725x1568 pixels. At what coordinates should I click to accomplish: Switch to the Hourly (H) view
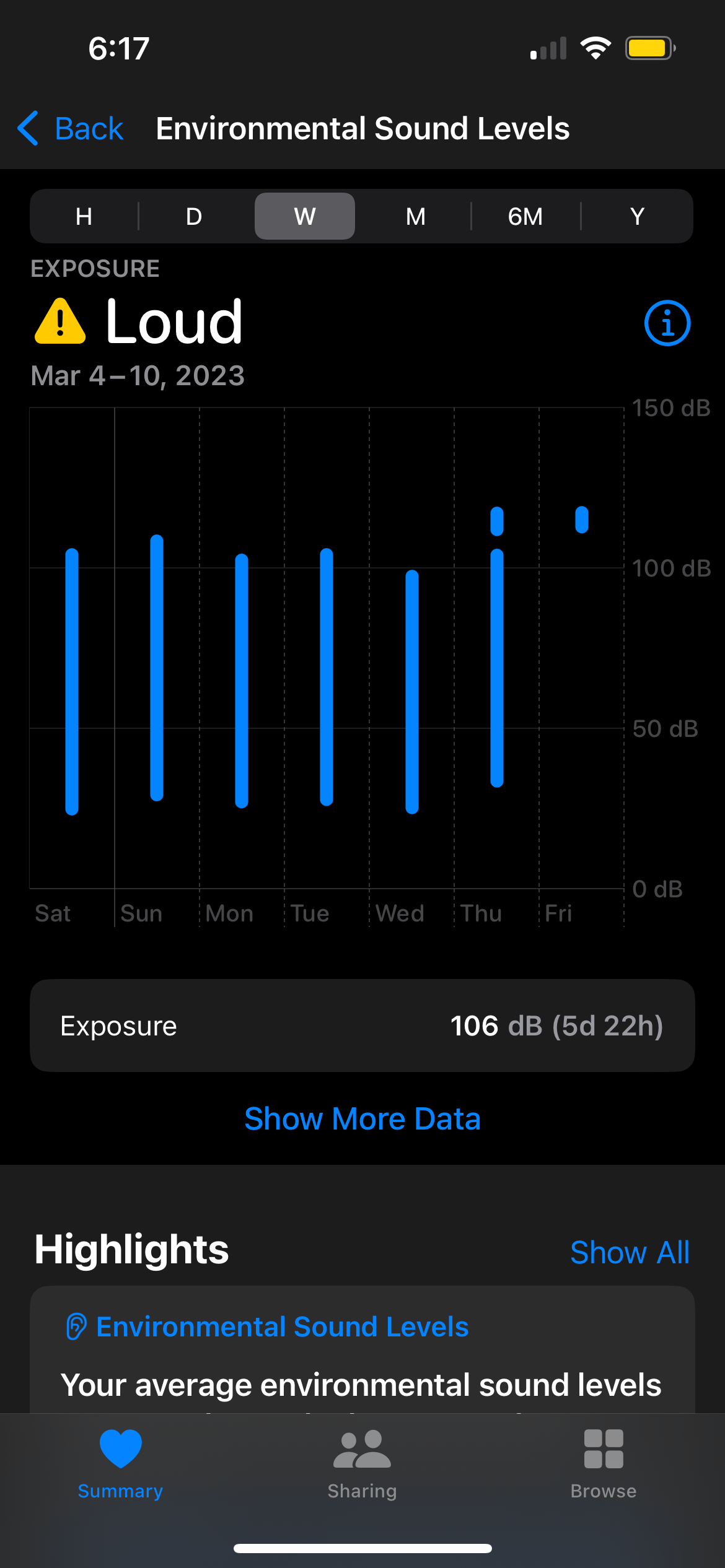(84, 216)
